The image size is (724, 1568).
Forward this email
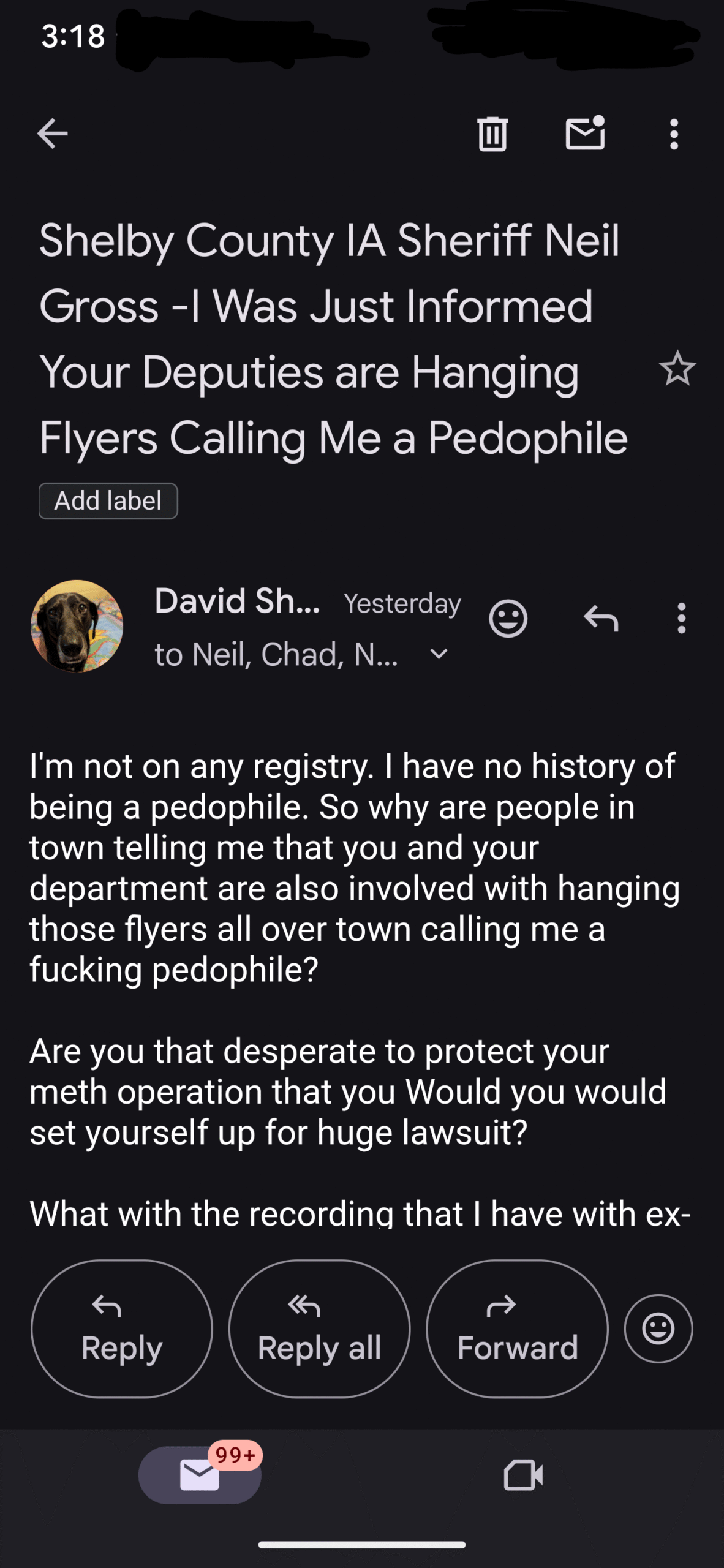(517, 1329)
